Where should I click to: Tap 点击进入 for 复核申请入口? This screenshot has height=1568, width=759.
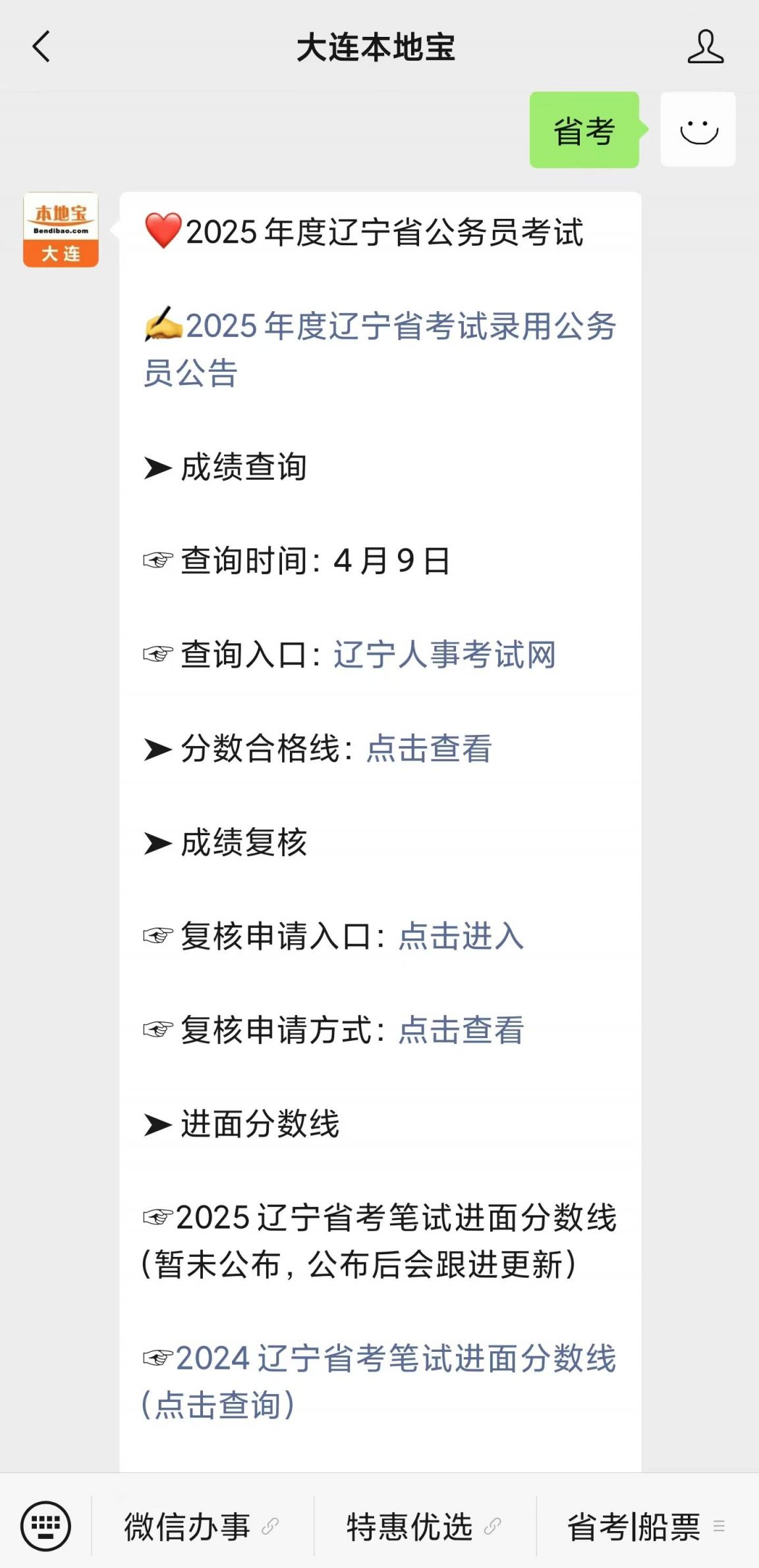(461, 936)
